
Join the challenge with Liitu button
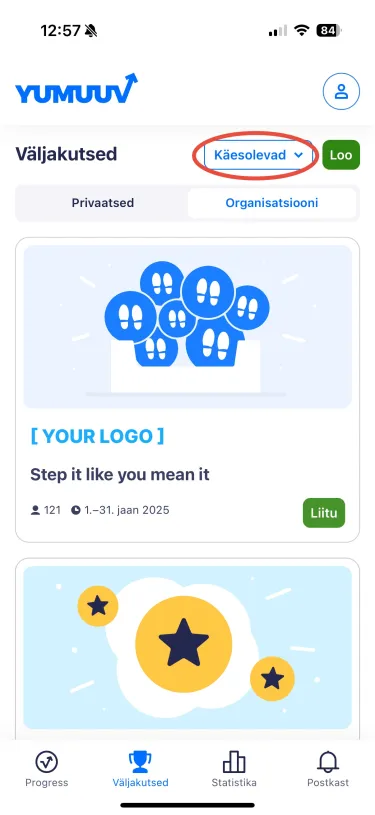pos(324,513)
